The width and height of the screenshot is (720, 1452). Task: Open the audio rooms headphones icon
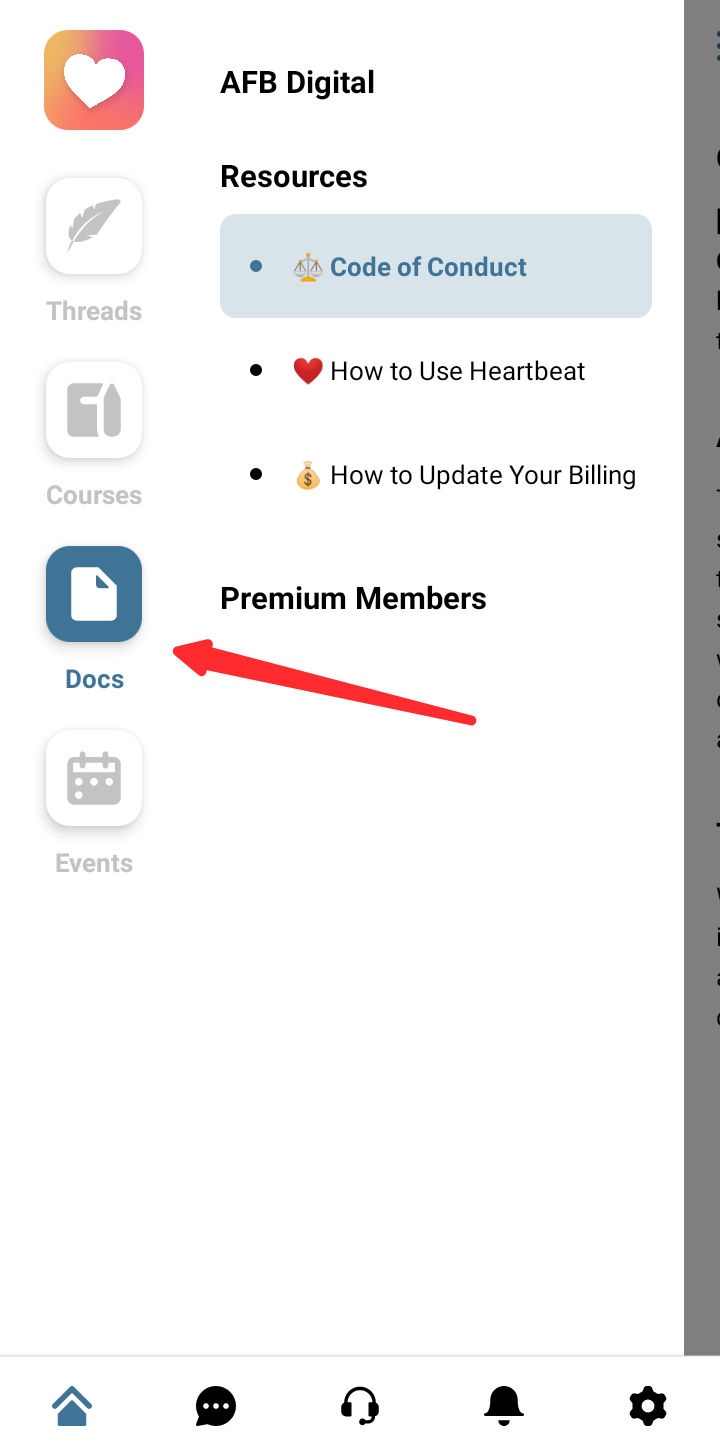click(360, 1406)
